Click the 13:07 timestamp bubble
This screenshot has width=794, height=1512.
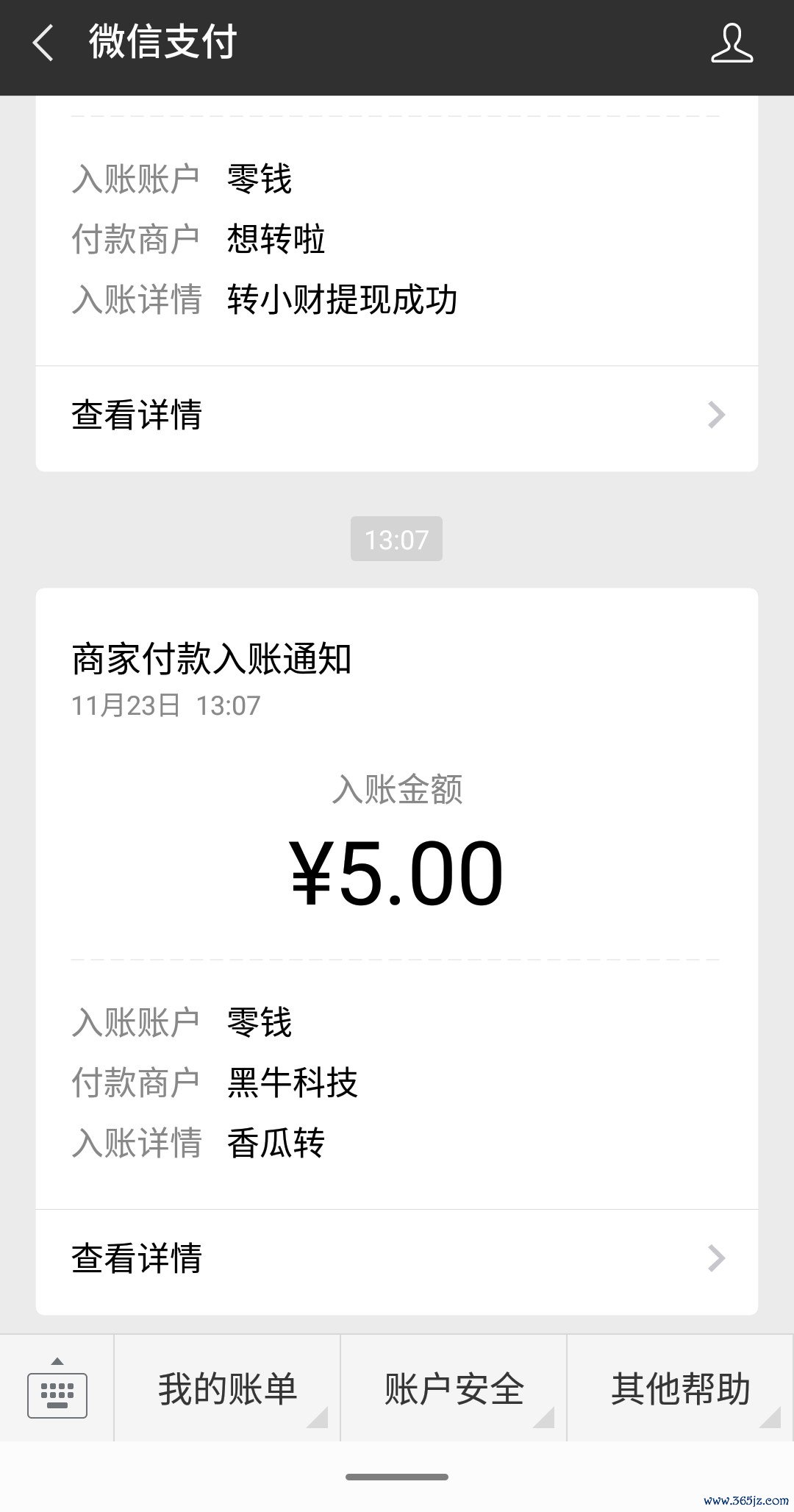[396, 539]
